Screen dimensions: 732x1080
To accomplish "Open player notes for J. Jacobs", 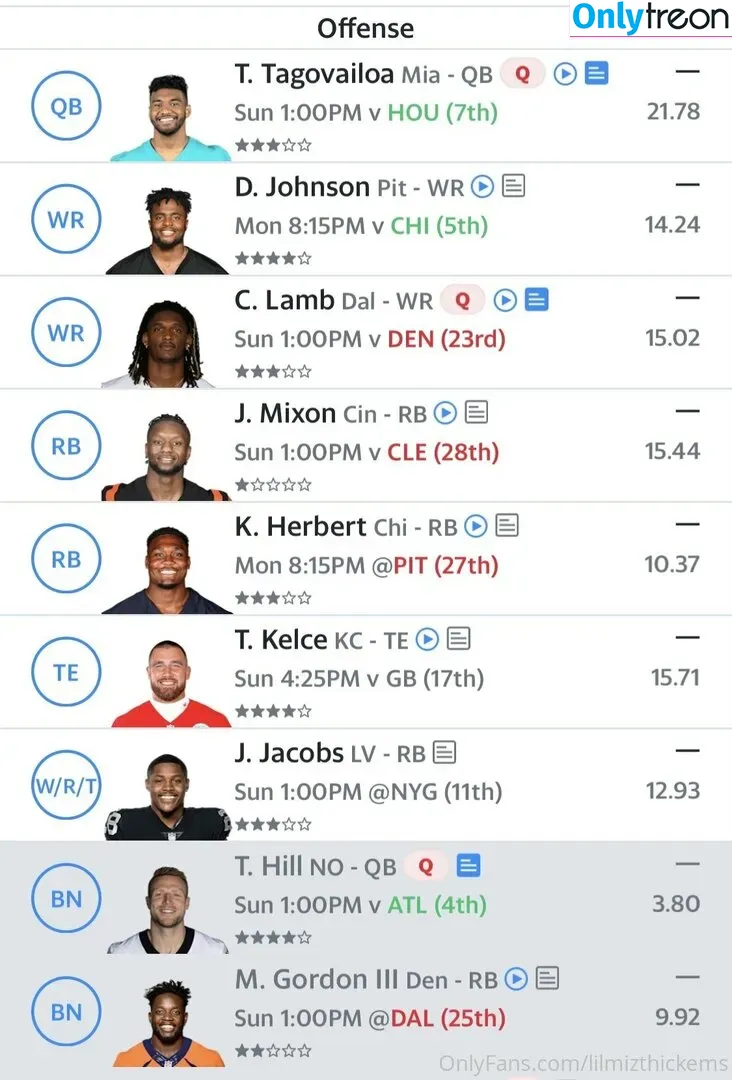I will (x=445, y=751).
